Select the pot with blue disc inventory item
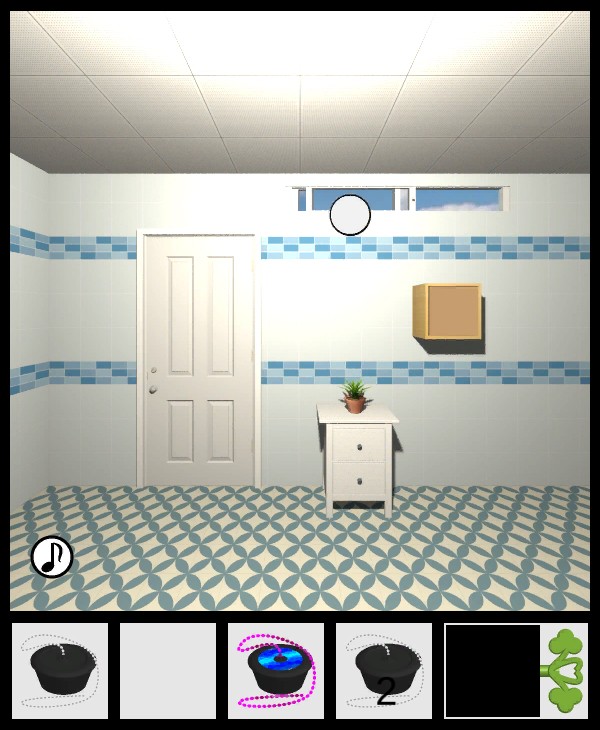 [276, 671]
